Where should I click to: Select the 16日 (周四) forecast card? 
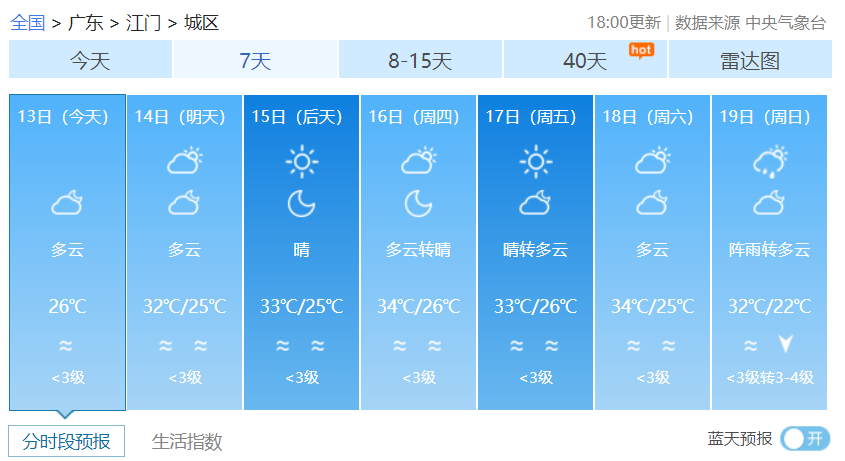click(418, 252)
